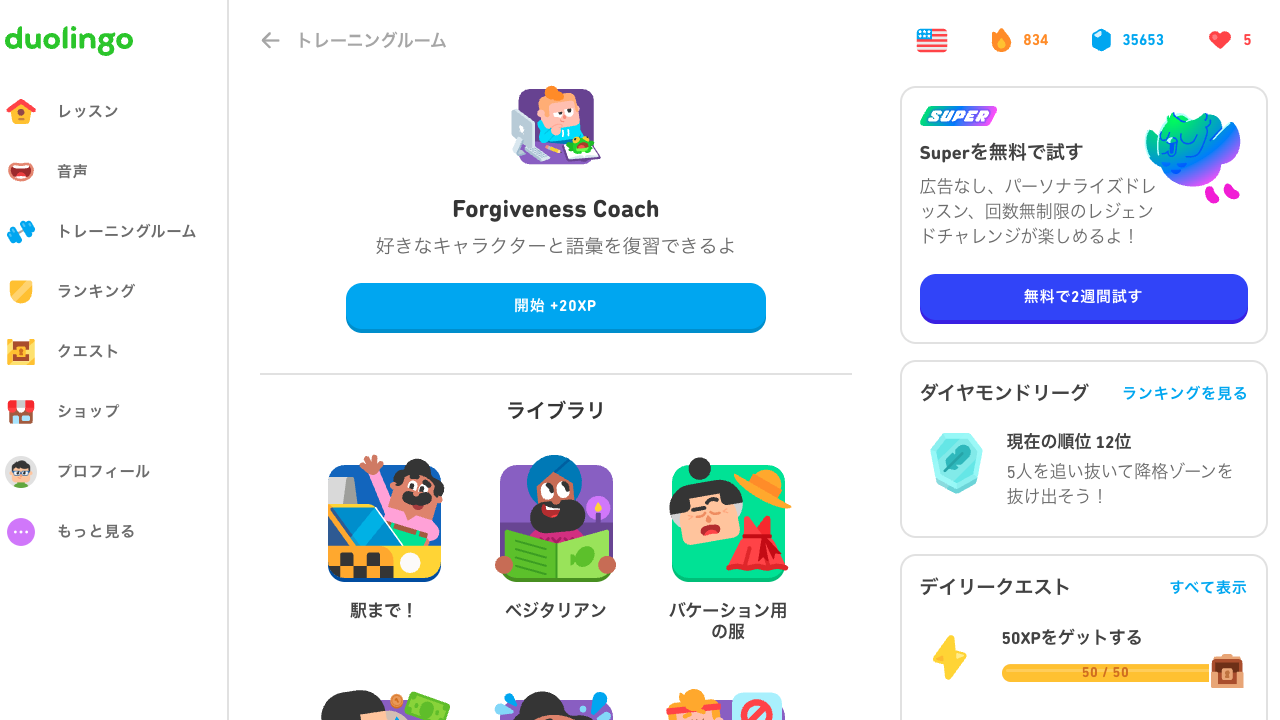Open the course language flag
This screenshot has height=720, width=1280.
pyautogui.click(x=931, y=40)
